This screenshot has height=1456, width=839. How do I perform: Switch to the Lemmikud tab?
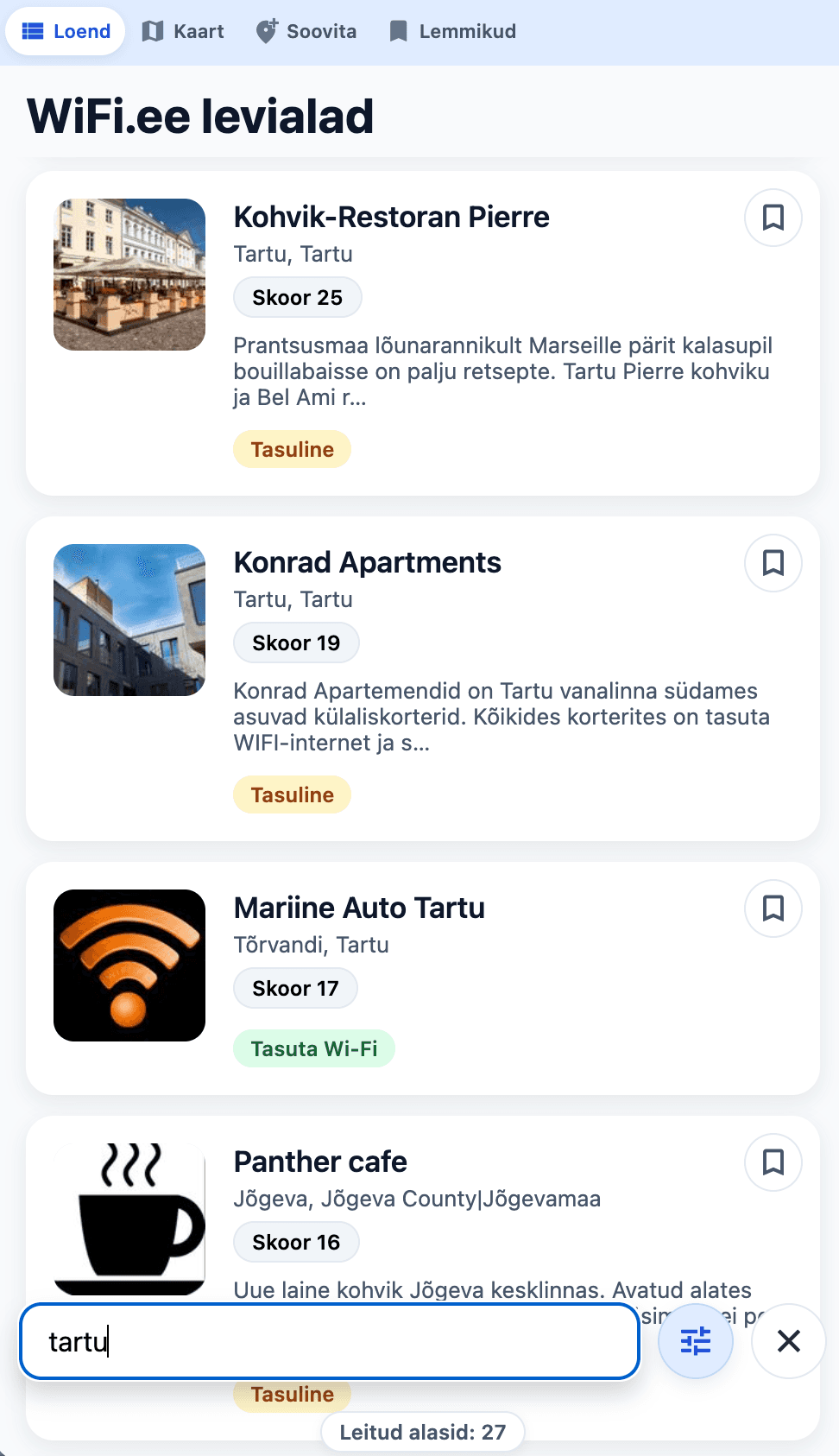click(451, 31)
